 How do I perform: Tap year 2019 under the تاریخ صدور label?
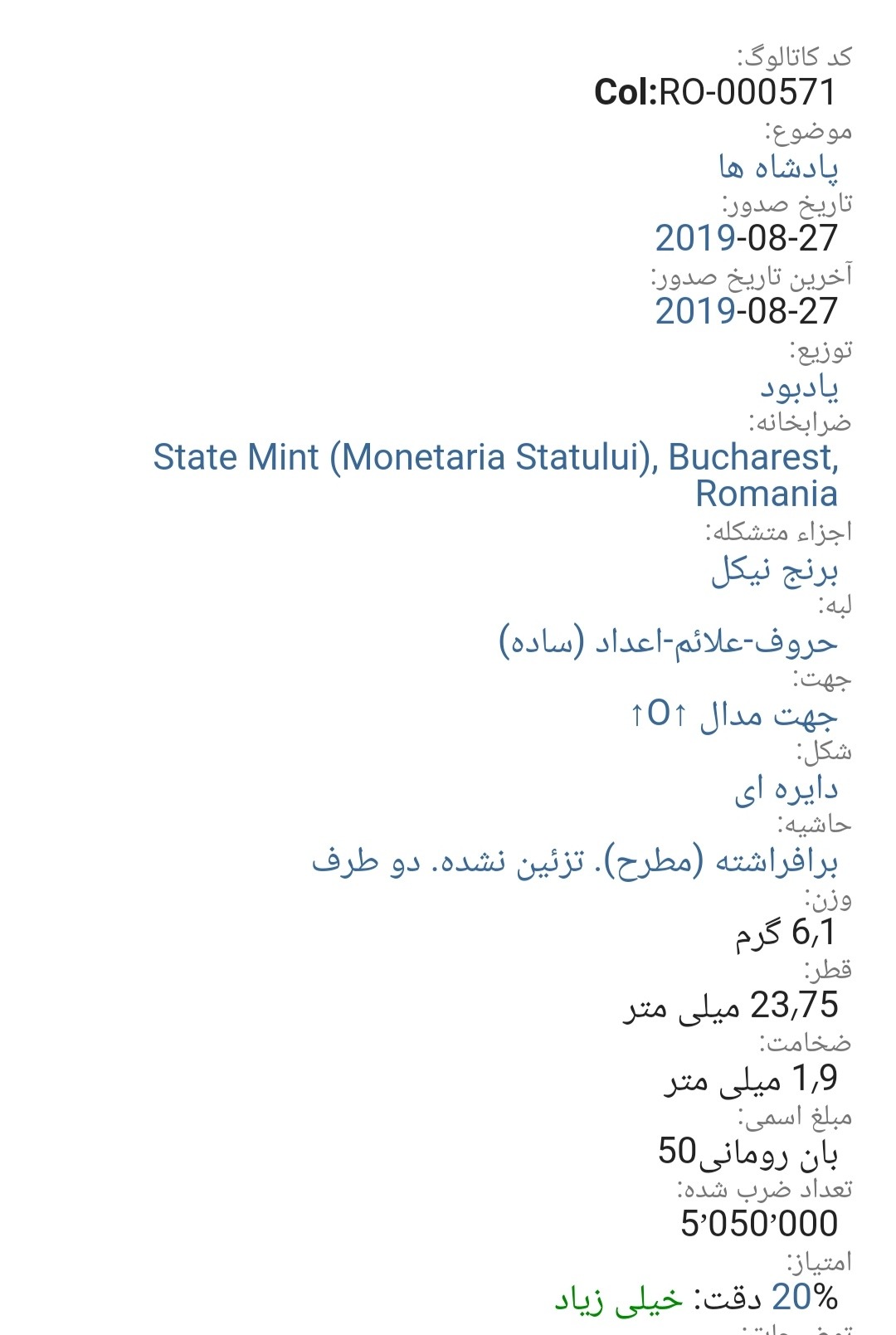pos(694,239)
